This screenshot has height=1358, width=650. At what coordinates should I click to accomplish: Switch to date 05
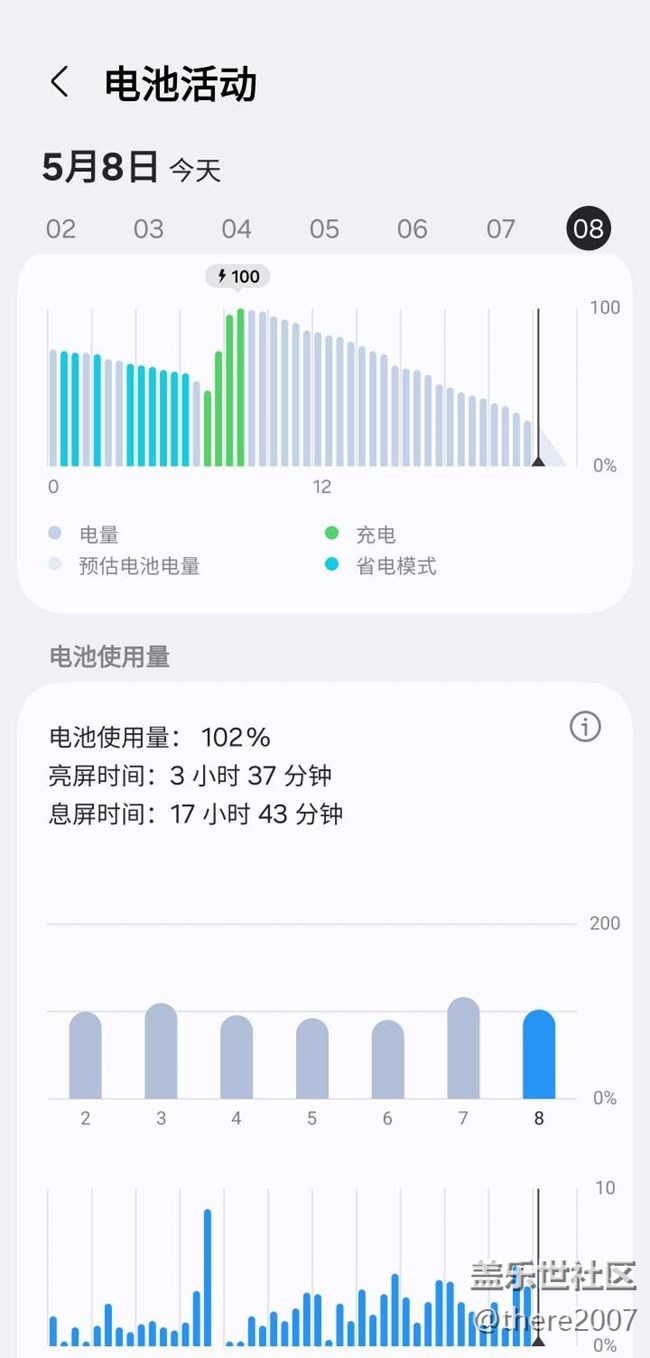[324, 229]
